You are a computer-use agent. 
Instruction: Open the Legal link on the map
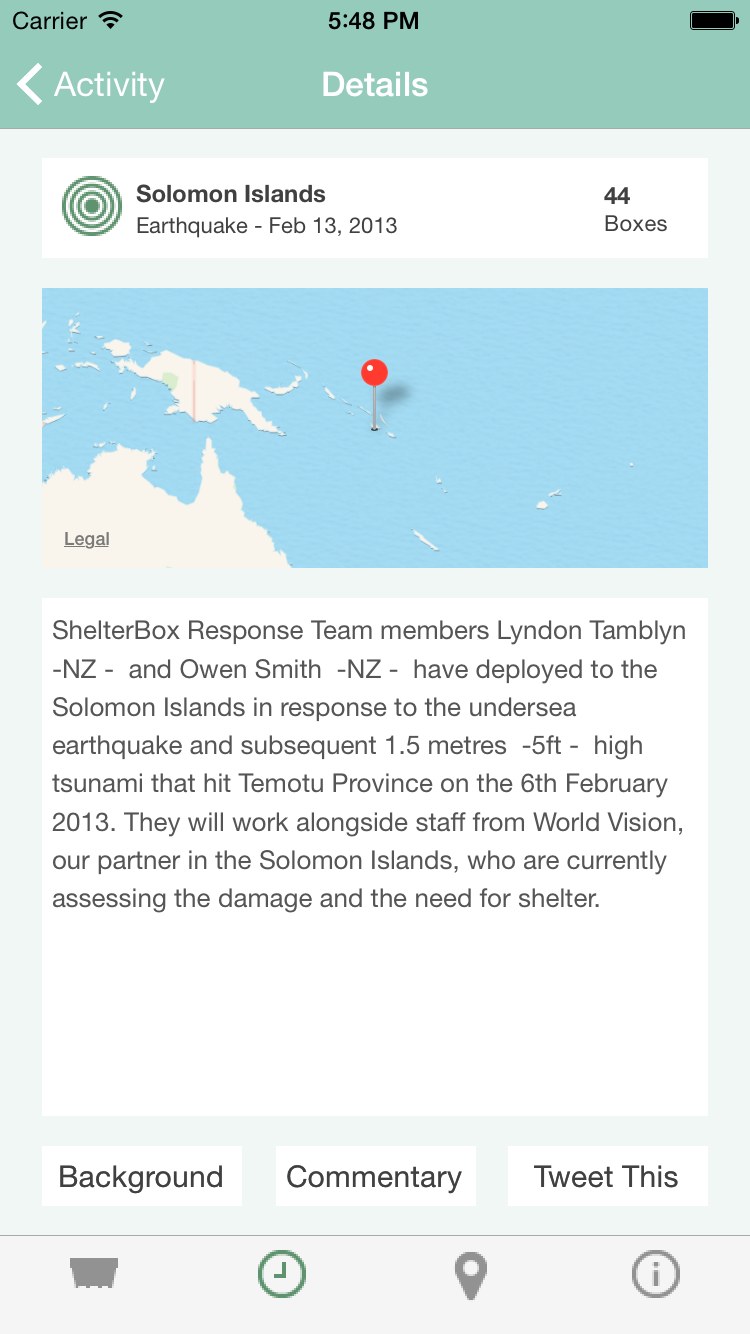86,539
